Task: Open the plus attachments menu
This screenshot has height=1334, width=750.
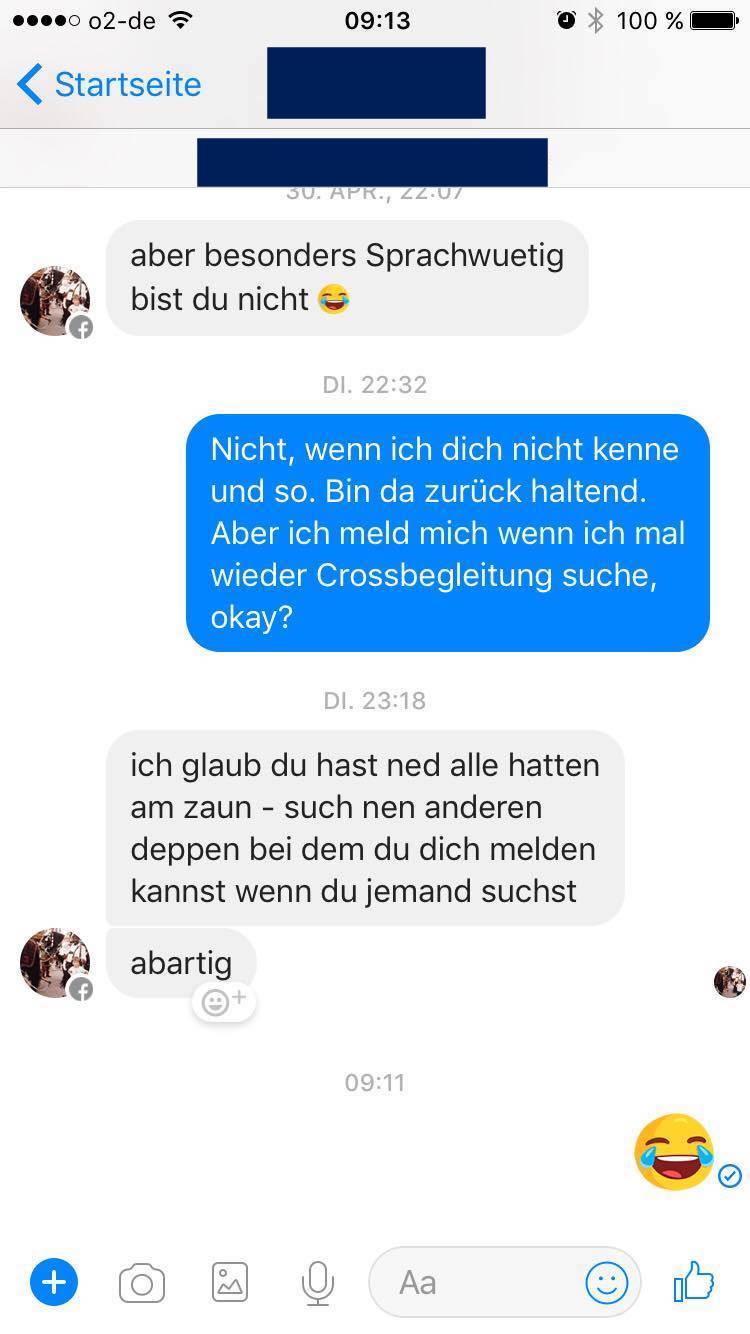Action: pyautogui.click(x=54, y=1282)
